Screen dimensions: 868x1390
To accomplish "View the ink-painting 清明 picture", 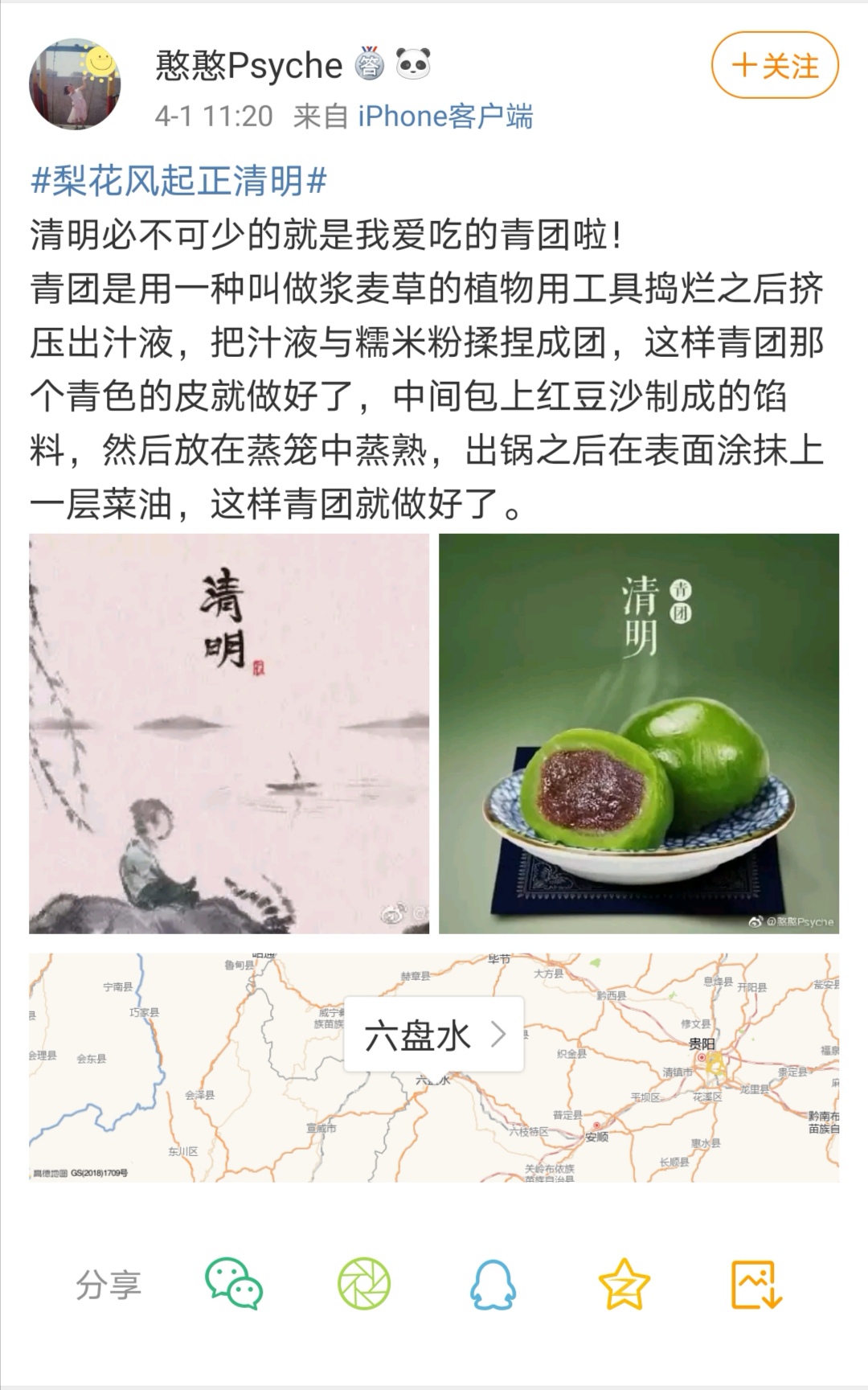I will 229,733.
